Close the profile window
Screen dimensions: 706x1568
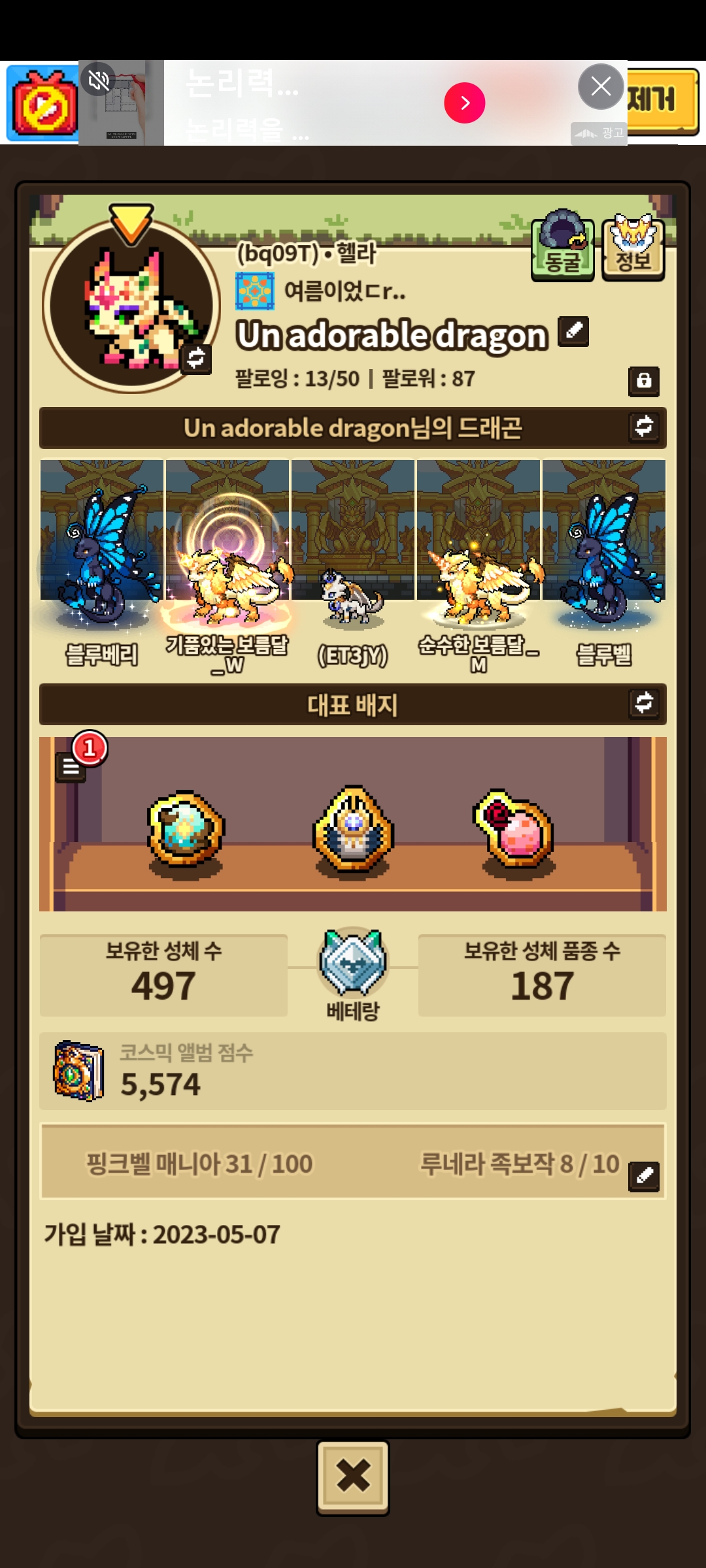coord(353,1477)
